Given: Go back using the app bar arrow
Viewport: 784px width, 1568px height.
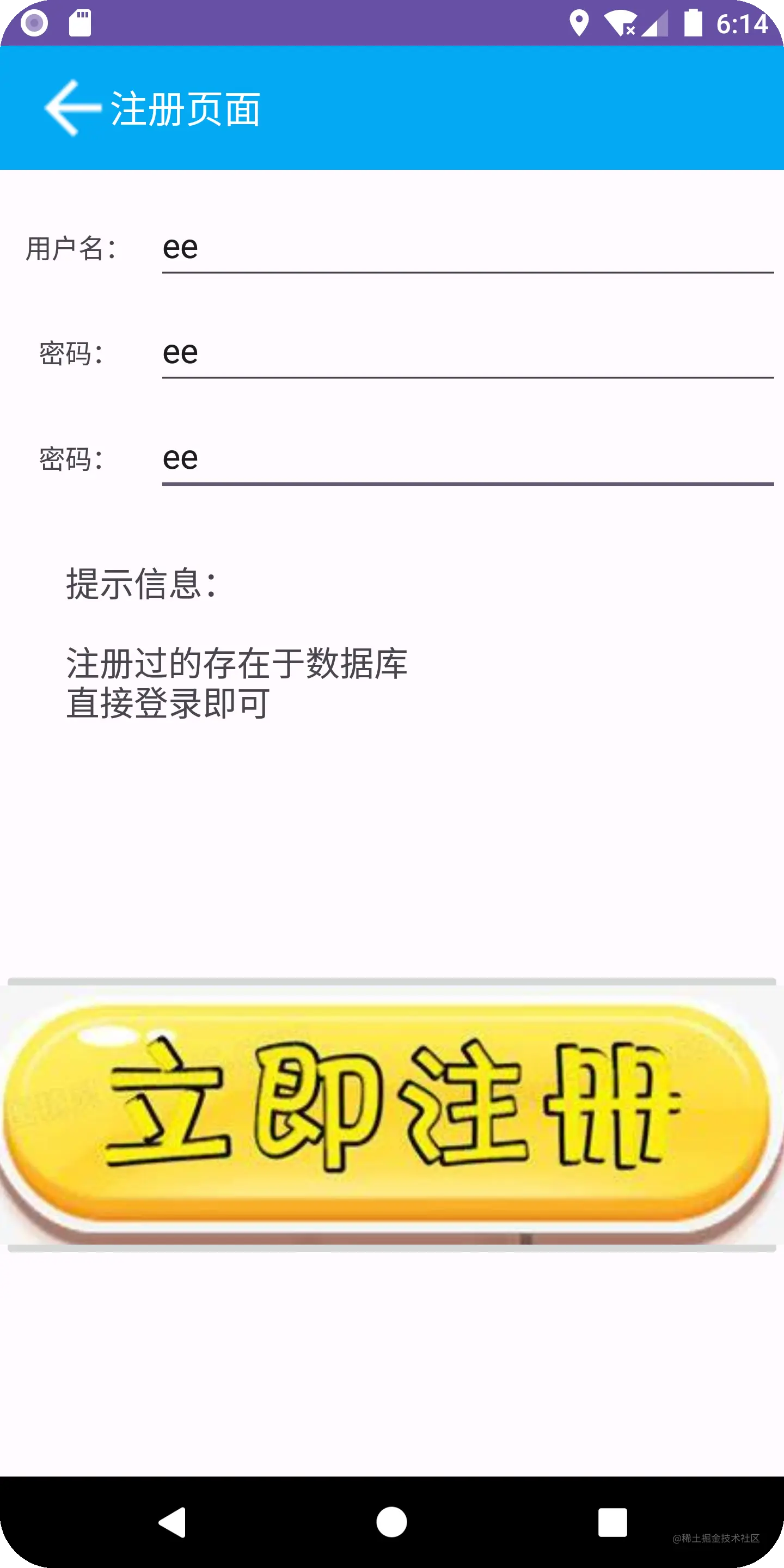Looking at the screenshot, I should point(72,108).
